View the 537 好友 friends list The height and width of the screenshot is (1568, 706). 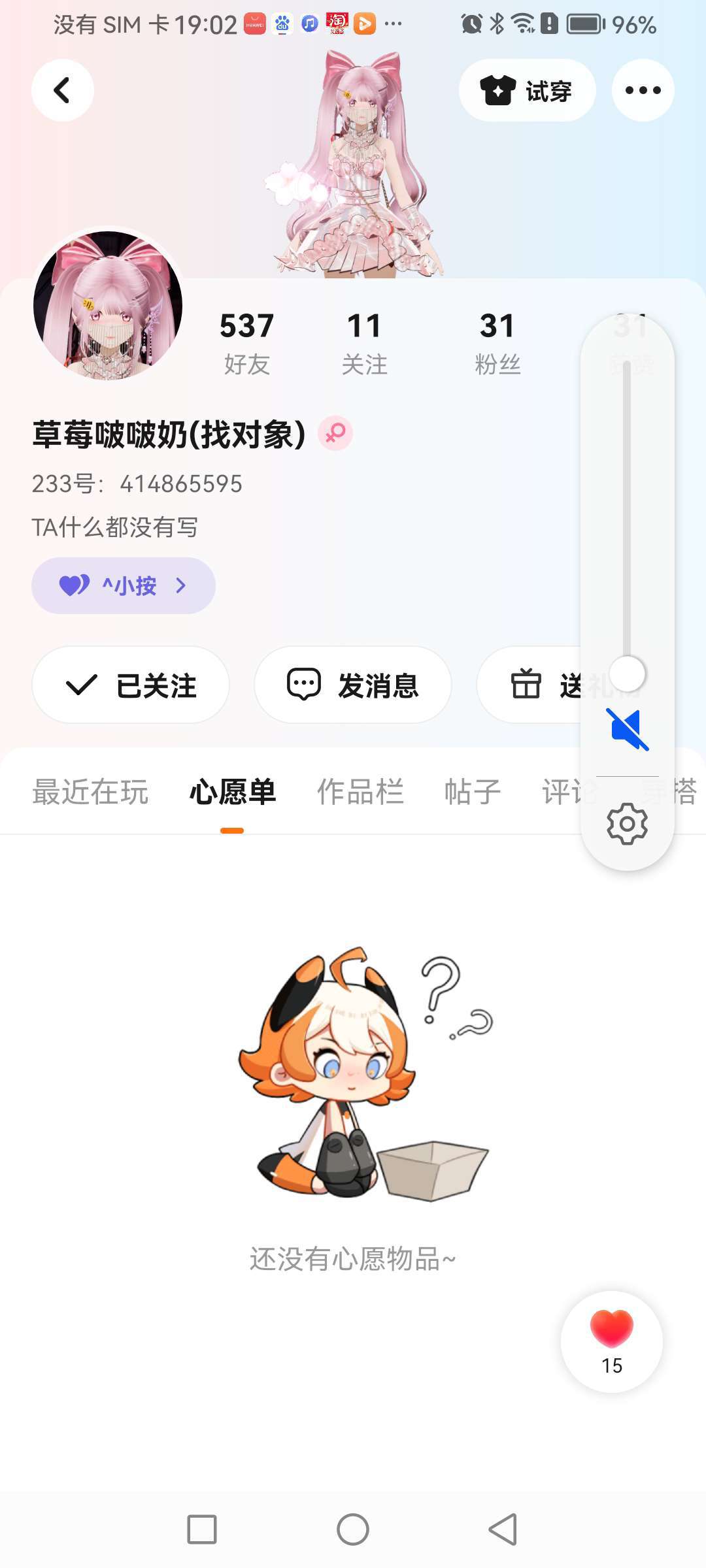[x=246, y=342]
